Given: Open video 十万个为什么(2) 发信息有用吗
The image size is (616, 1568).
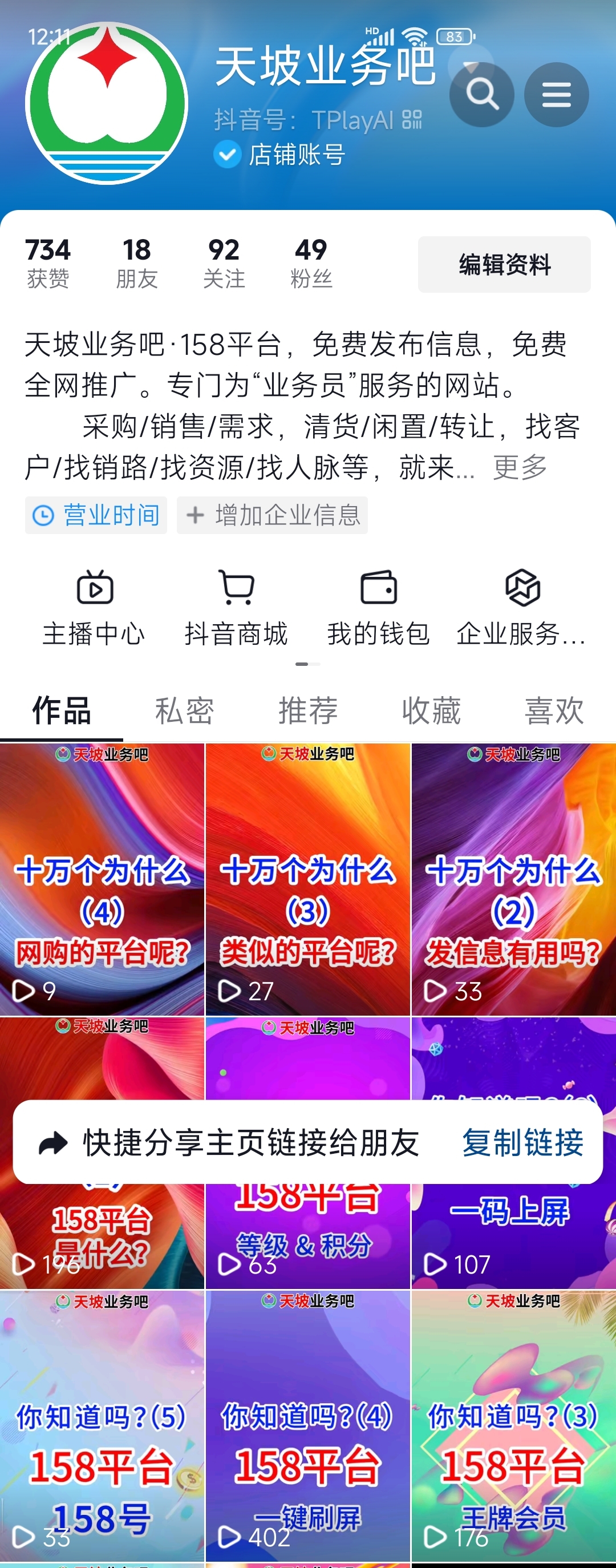Looking at the screenshot, I should [513, 879].
